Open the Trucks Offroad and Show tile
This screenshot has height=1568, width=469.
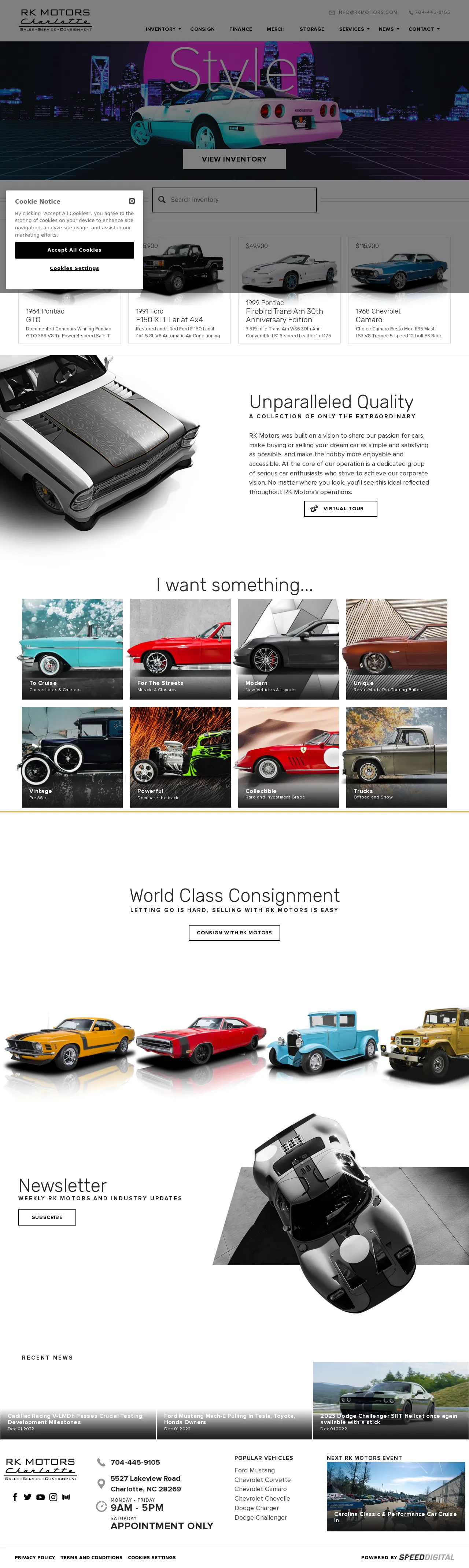click(396, 757)
